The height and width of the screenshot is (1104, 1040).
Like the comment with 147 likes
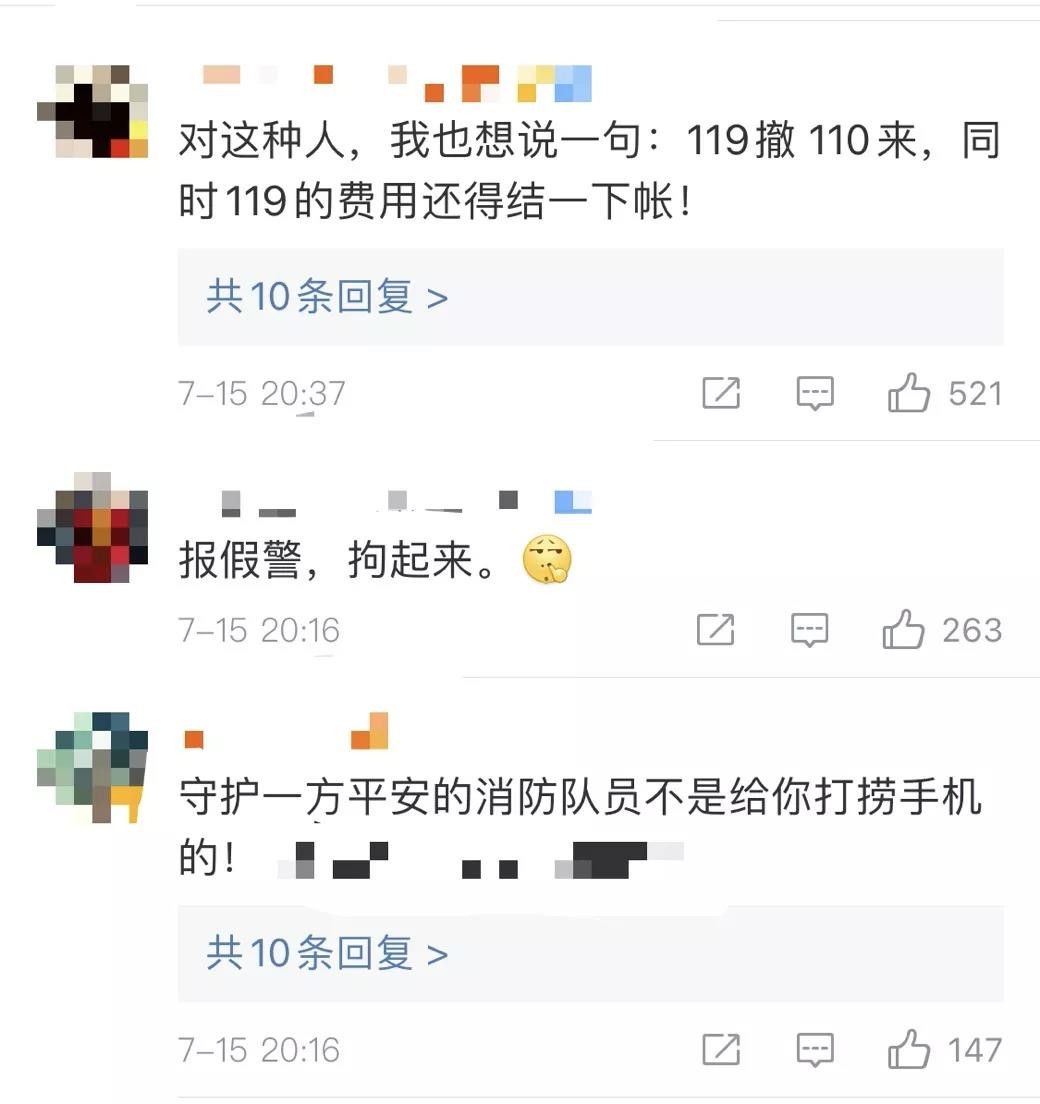[909, 1050]
